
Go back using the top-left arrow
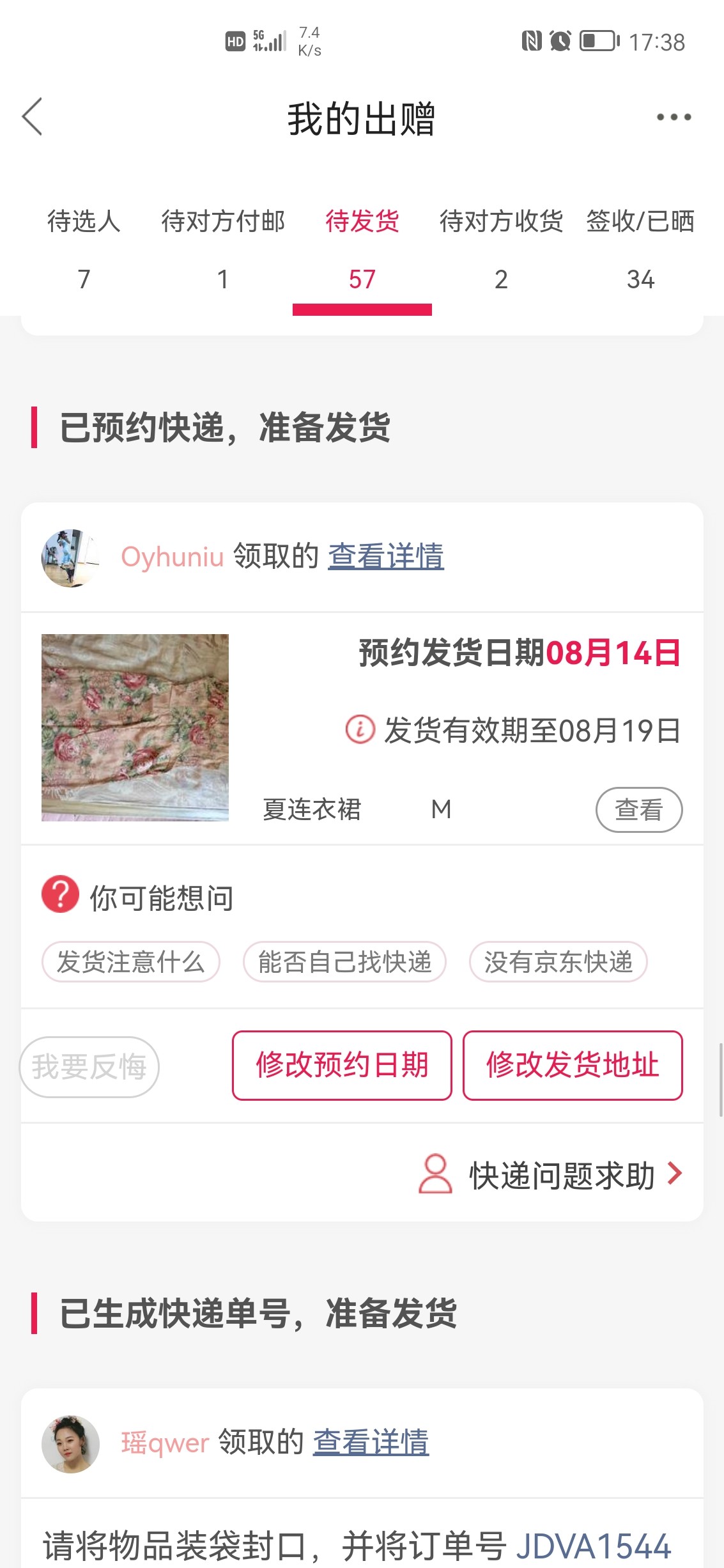[32, 117]
